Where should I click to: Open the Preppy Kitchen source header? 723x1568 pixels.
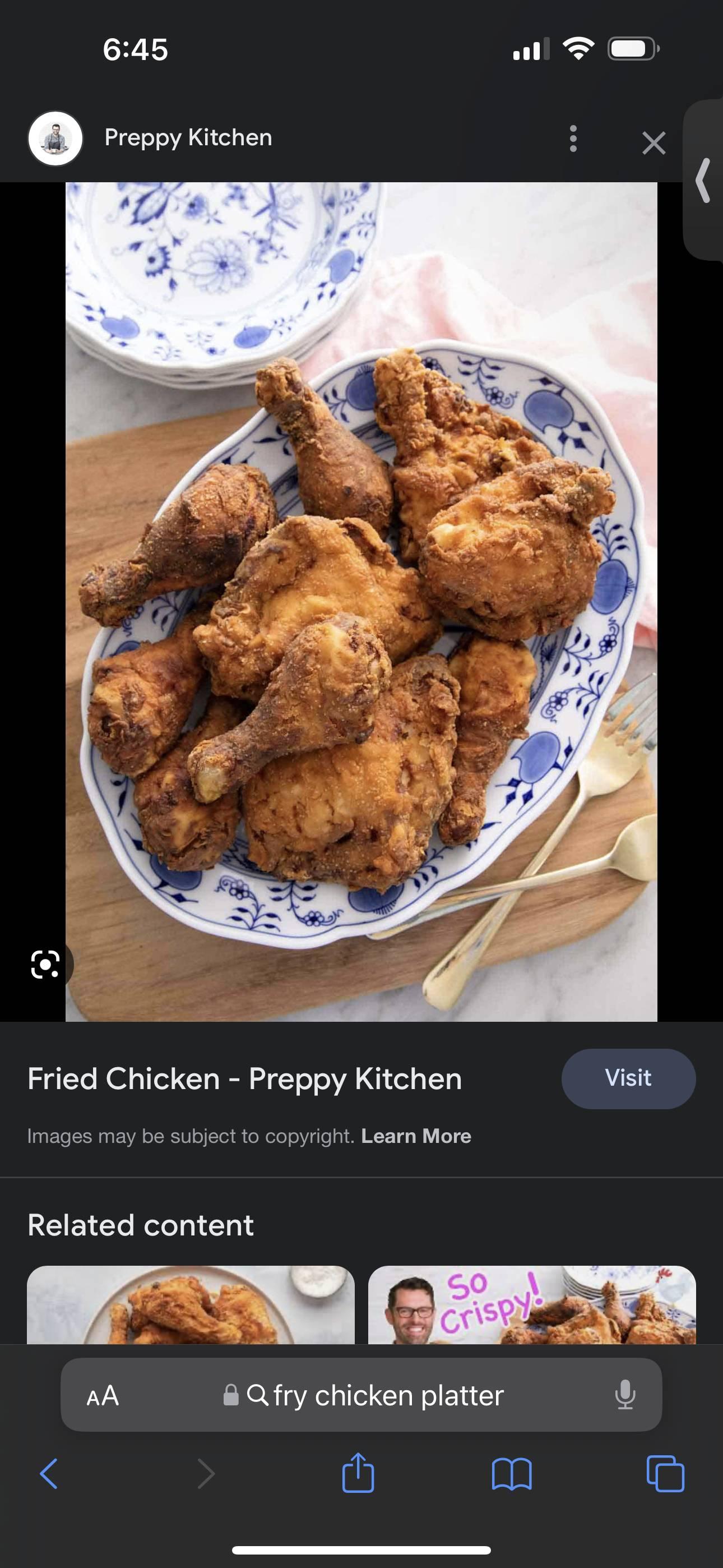click(187, 138)
